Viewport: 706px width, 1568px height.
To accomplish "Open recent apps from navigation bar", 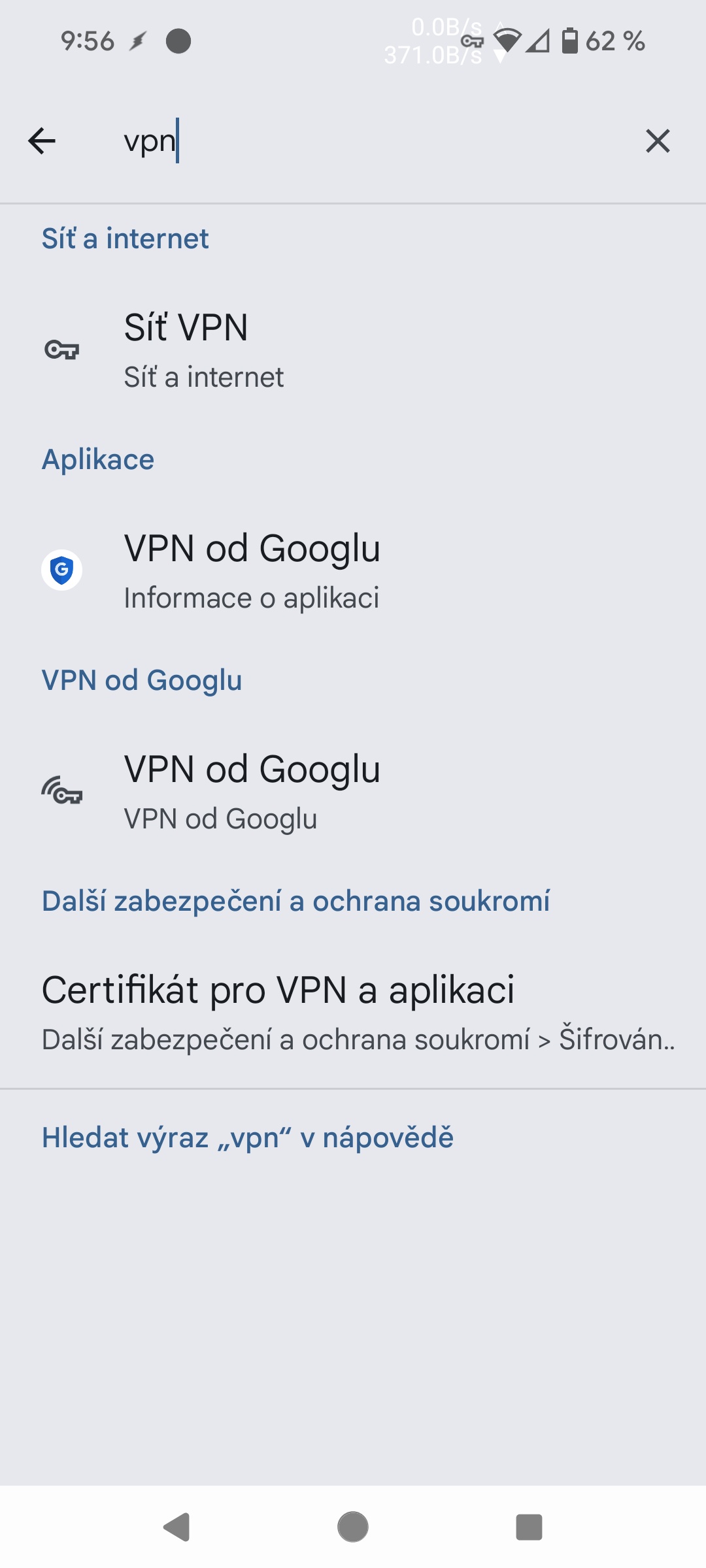I will pos(529,1527).
